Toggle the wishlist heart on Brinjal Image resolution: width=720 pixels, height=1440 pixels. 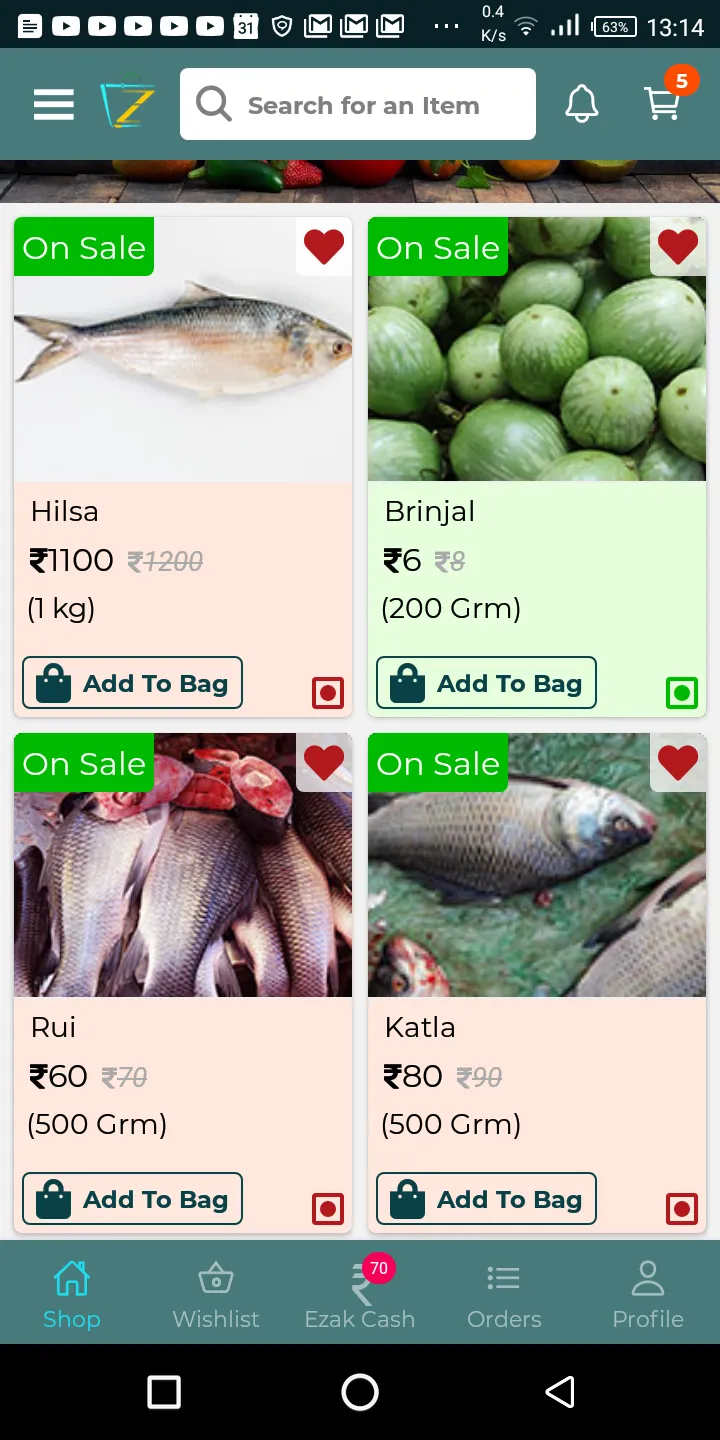[x=678, y=246]
